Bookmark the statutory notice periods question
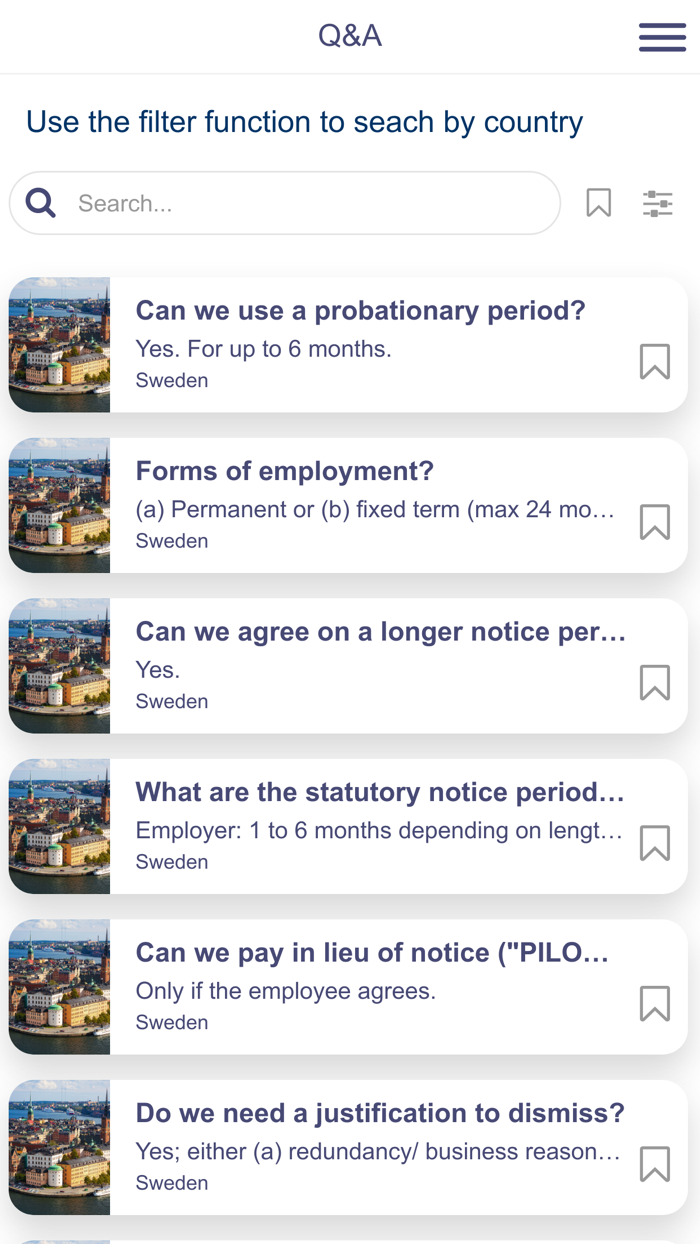The image size is (700, 1244). pos(655,843)
